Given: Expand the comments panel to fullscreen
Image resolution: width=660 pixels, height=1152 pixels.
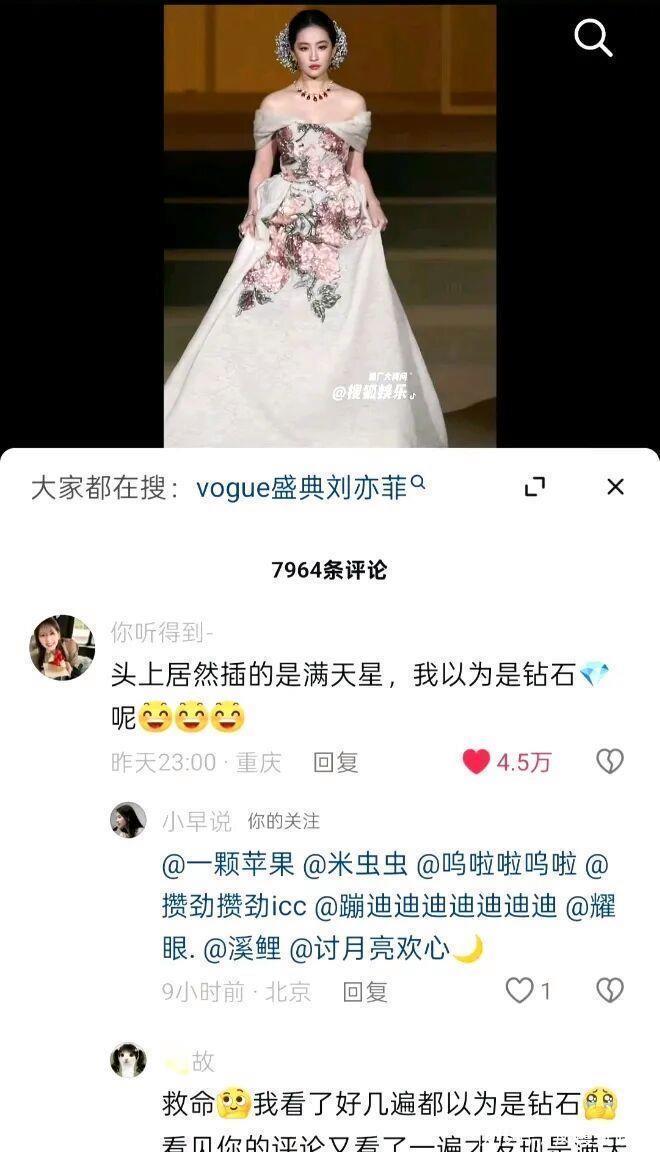Looking at the screenshot, I should (x=535, y=487).
